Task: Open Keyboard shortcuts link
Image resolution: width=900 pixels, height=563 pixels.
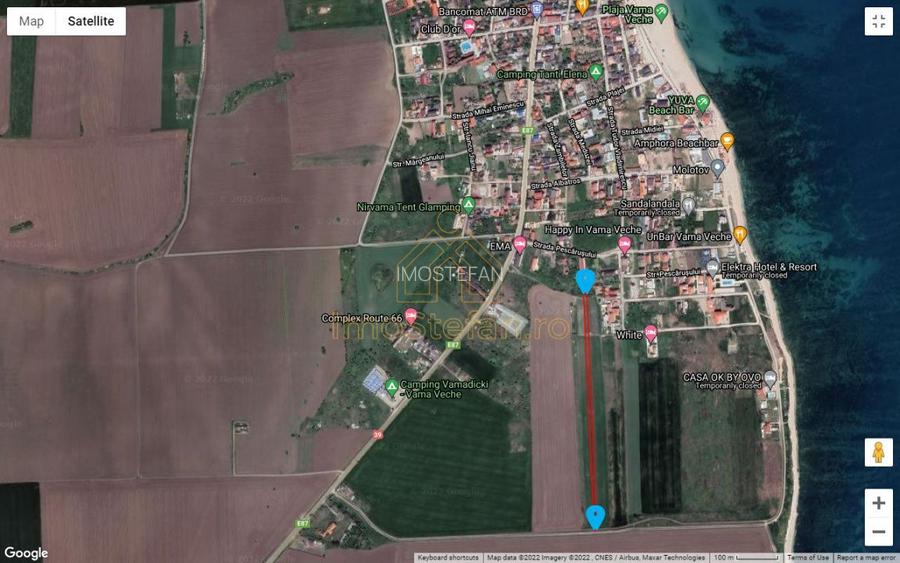Action: [x=448, y=558]
